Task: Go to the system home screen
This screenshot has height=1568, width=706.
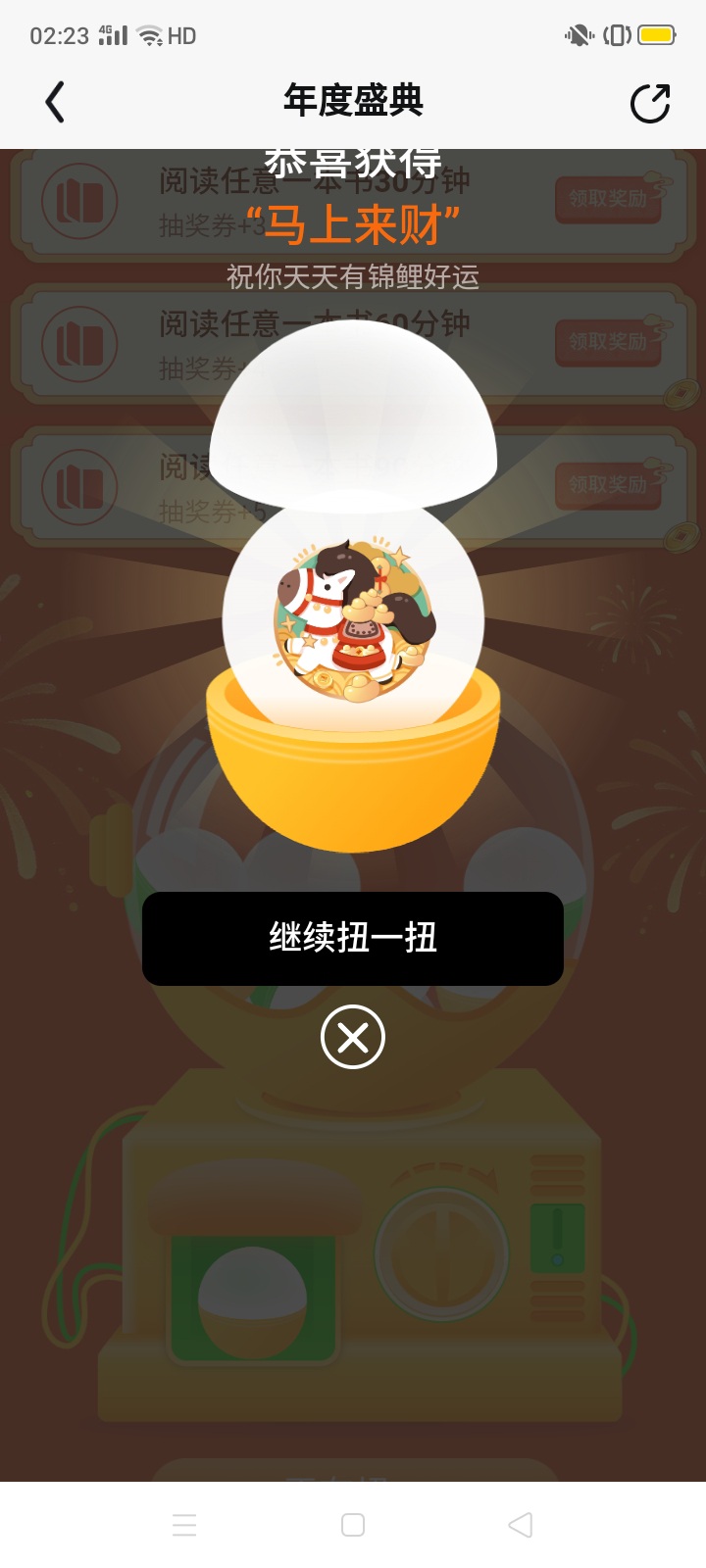Action: (353, 1525)
